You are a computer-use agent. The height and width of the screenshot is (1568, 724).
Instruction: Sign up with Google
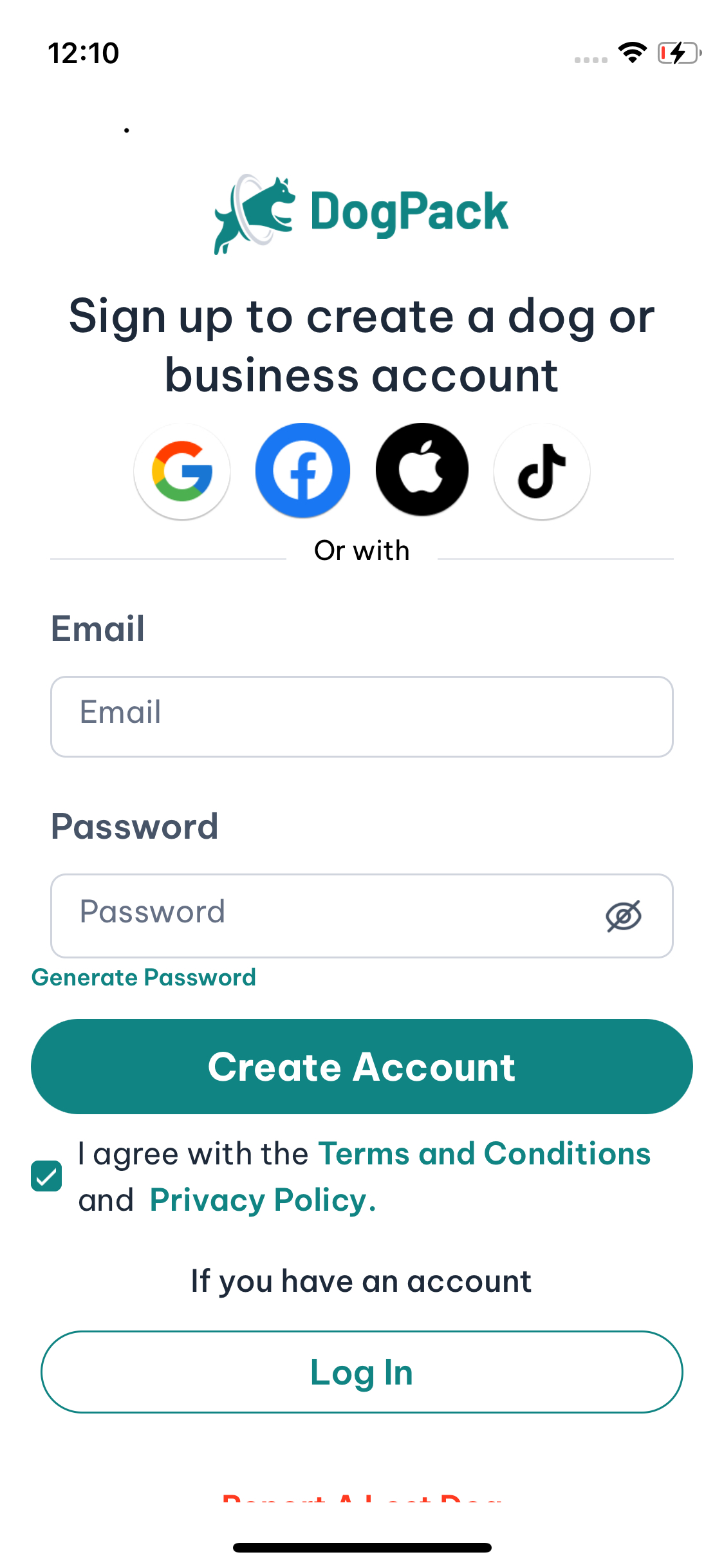click(182, 471)
